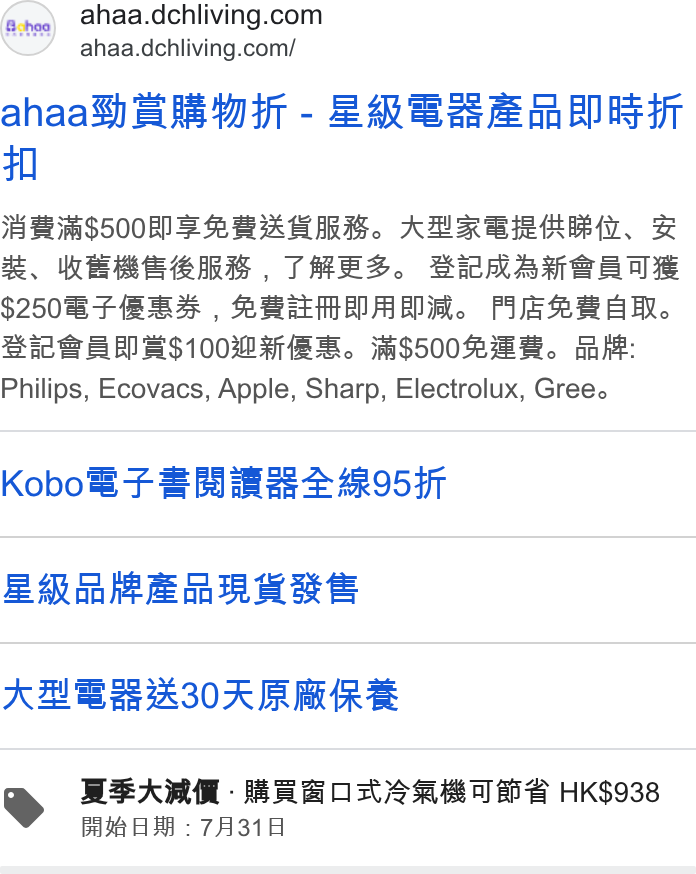Screen dimensions: 696x874
Task: Open the 夏季大減價 air conditioner promotion
Action: (x=348, y=808)
